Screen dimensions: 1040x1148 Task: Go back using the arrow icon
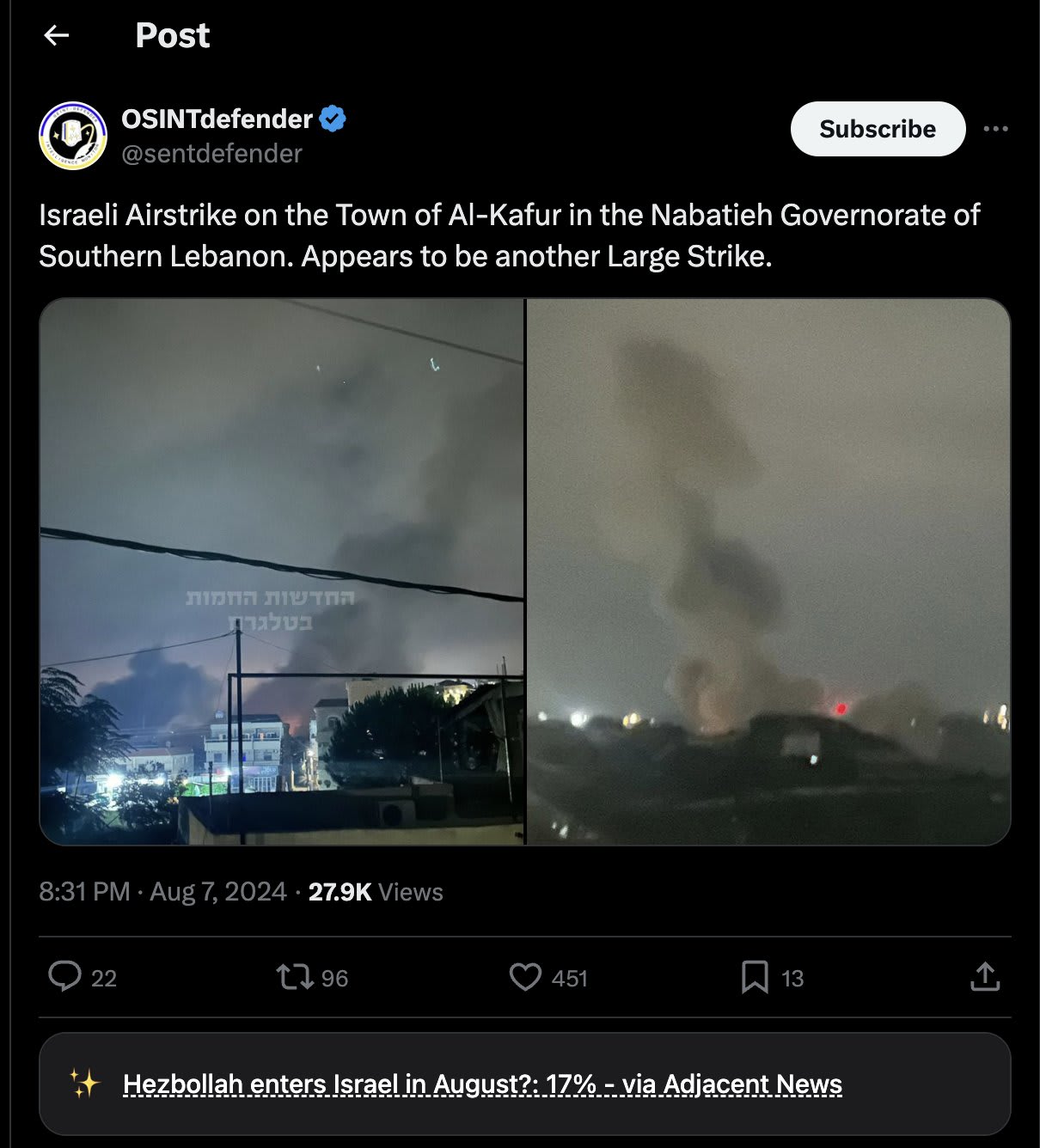point(56,35)
